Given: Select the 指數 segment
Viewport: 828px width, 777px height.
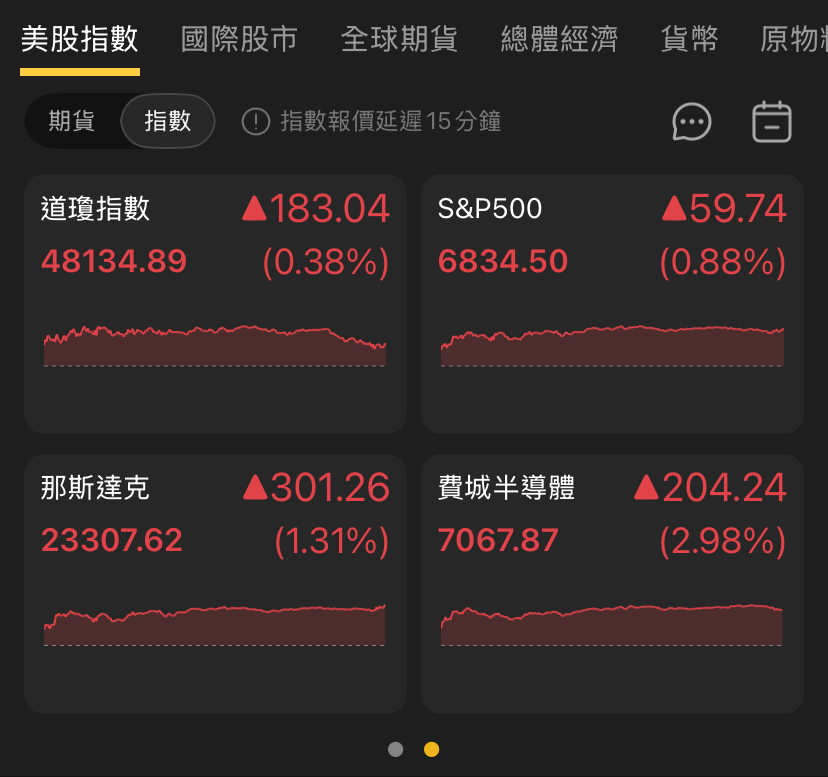Looking at the screenshot, I should click(x=168, y=121).
